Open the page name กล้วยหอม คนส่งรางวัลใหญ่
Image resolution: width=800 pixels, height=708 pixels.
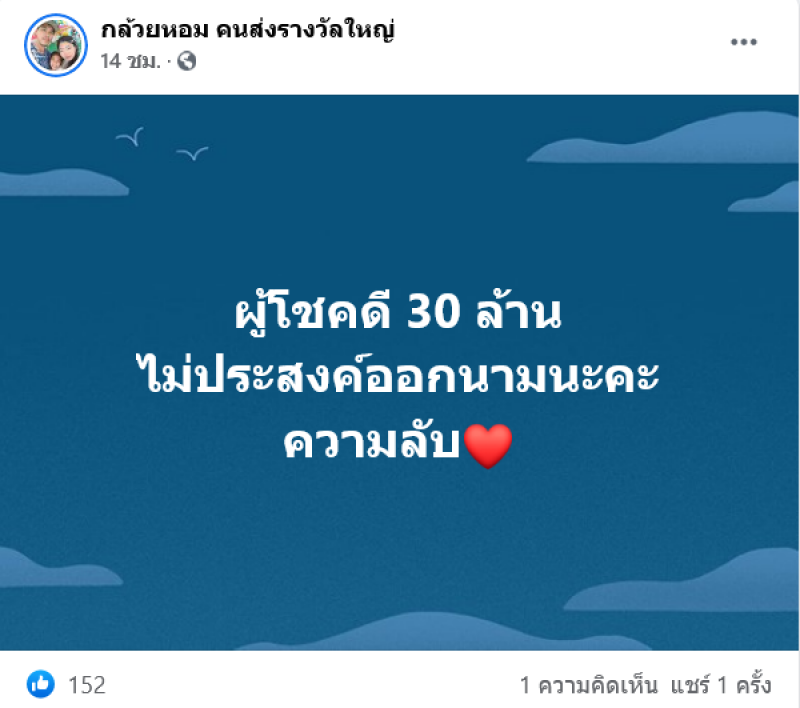coord(248,31)
